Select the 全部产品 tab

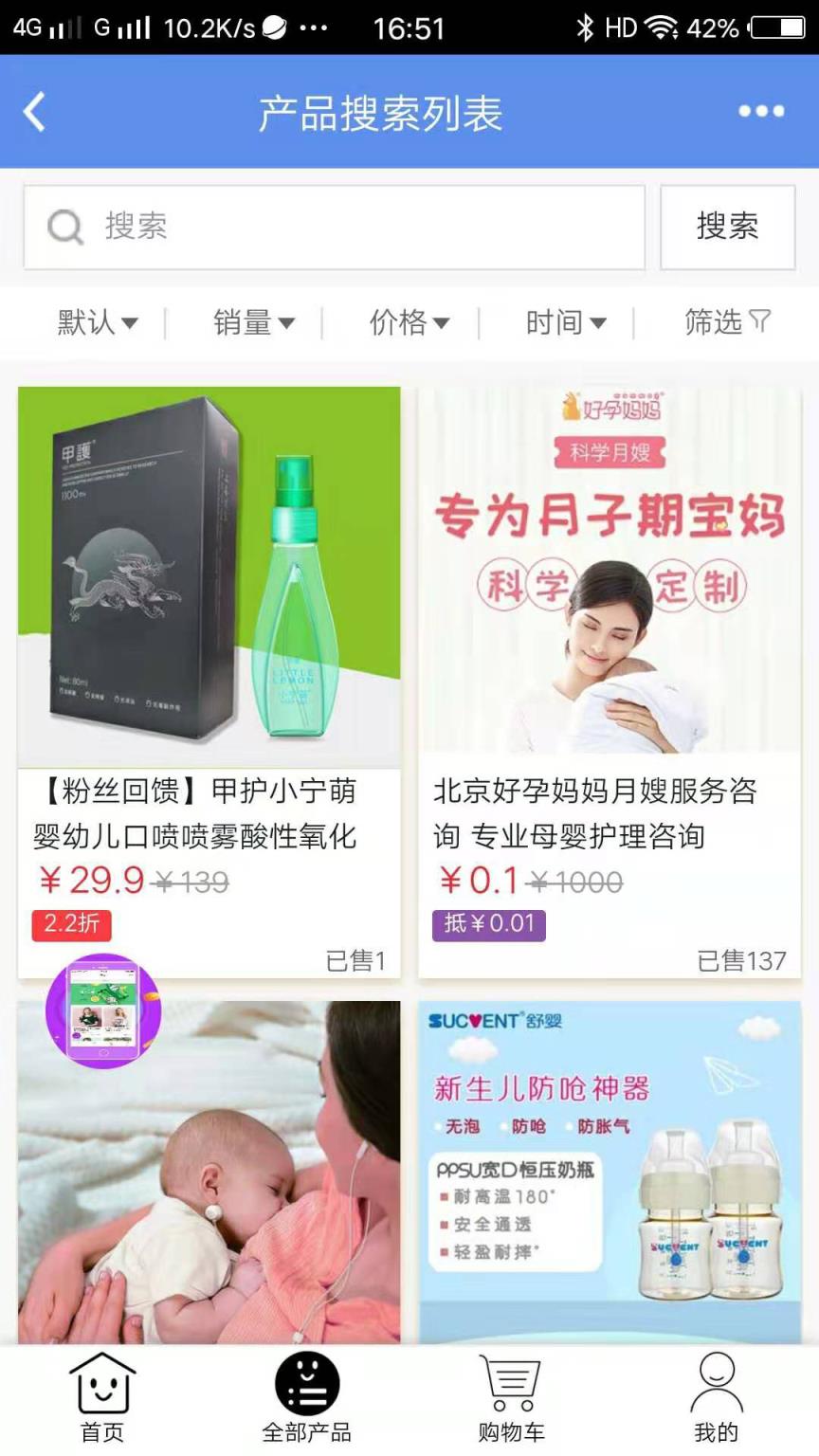point(307,1398)
